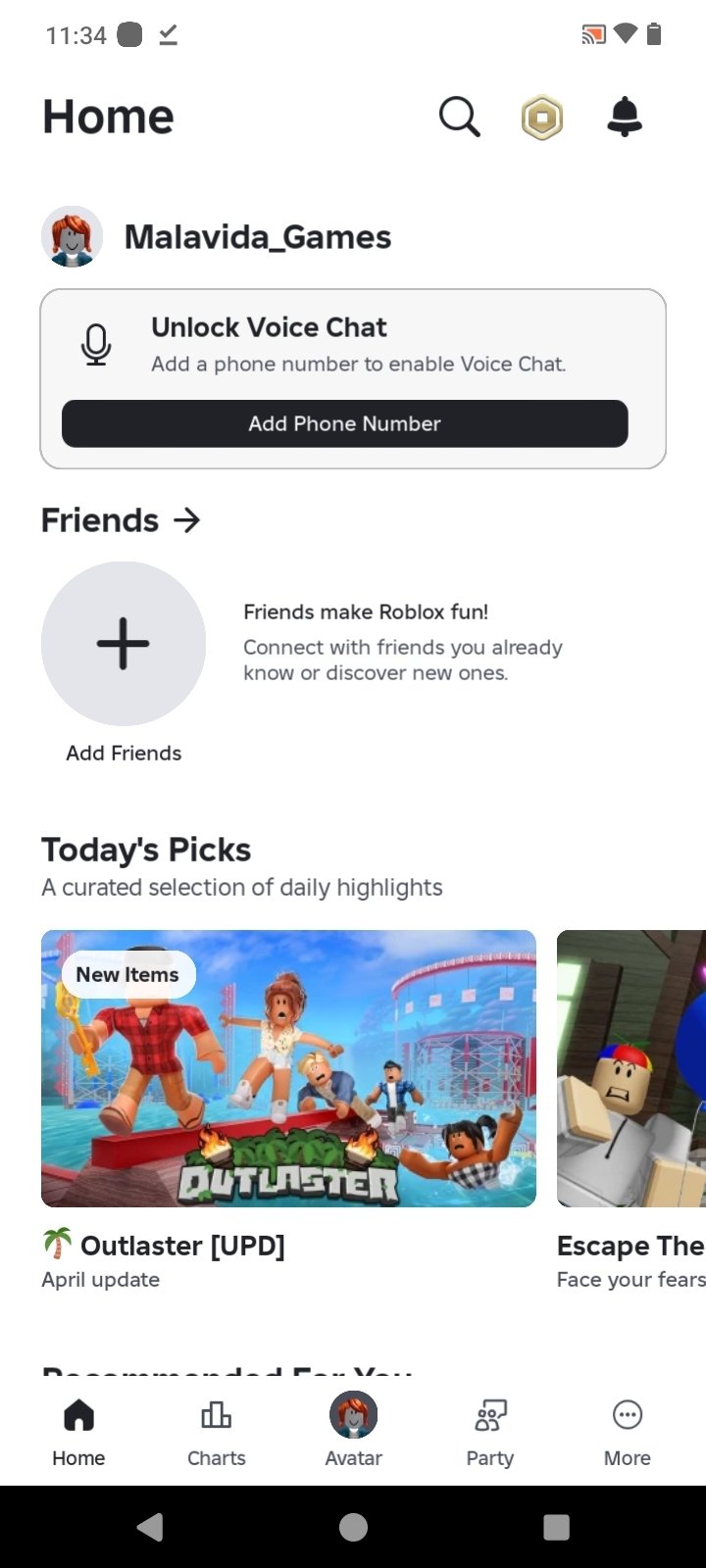This screenshot has width=706, height=1568.
Task: Switch to the Avatar tab
Action: (353, 1432)
